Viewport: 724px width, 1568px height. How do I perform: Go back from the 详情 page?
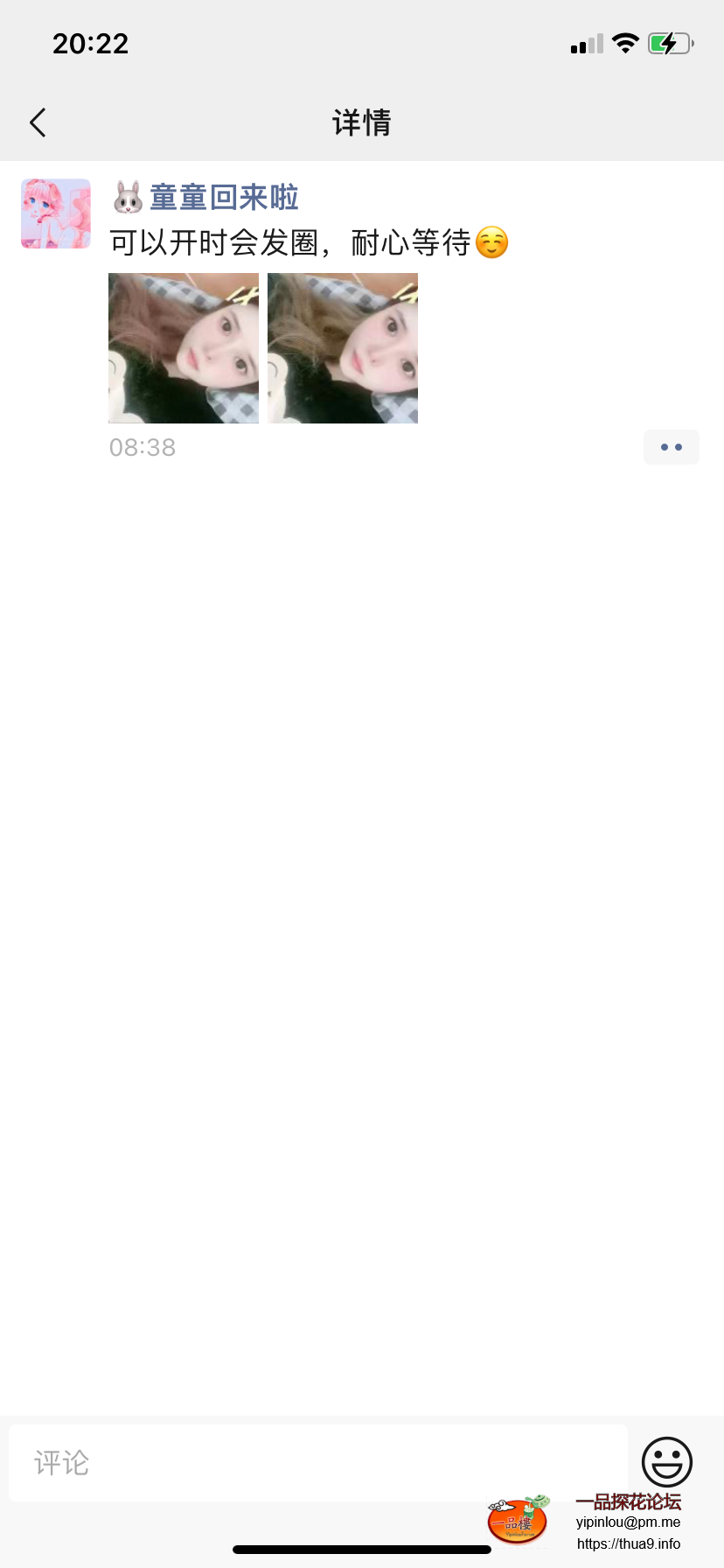[x=38, y=122]
